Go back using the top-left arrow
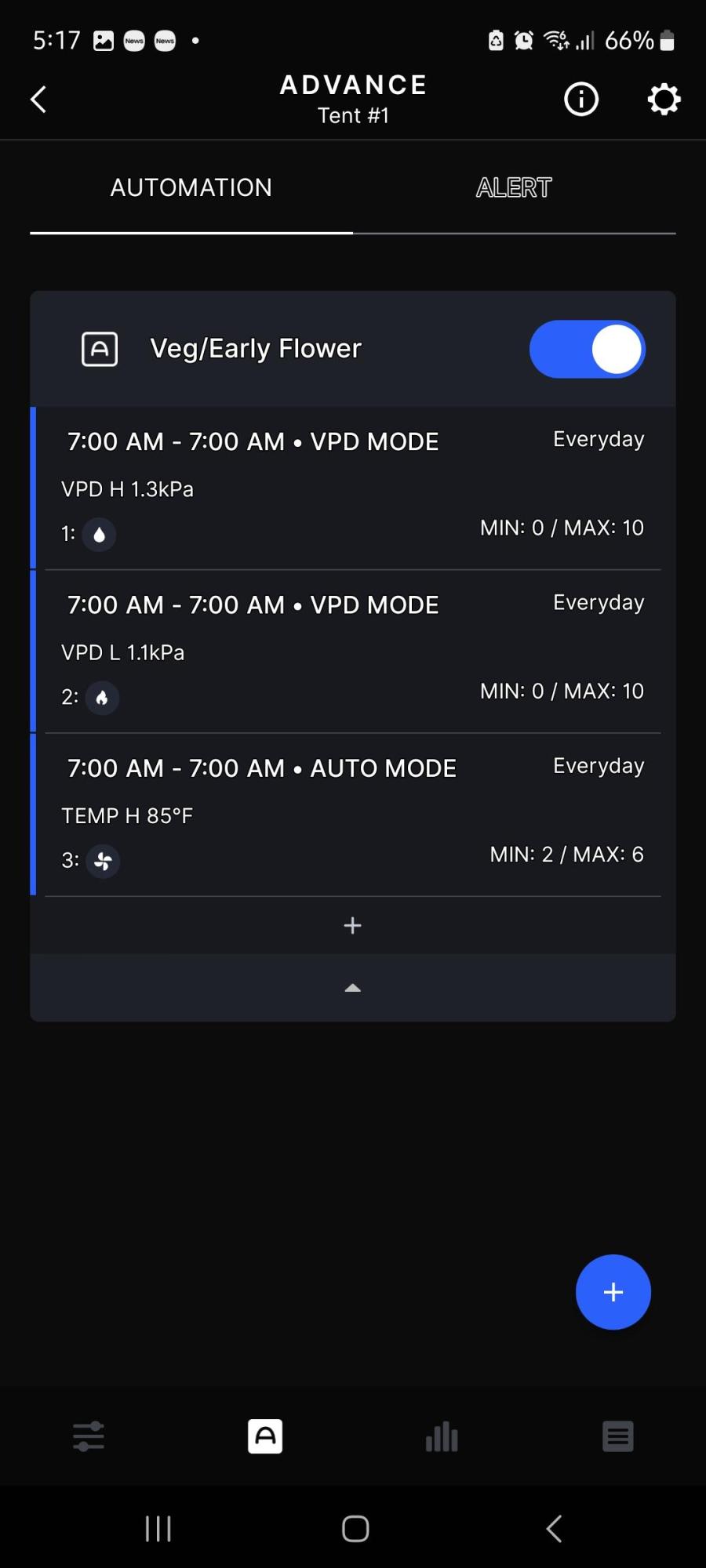706x1568 pixels. 38,100
